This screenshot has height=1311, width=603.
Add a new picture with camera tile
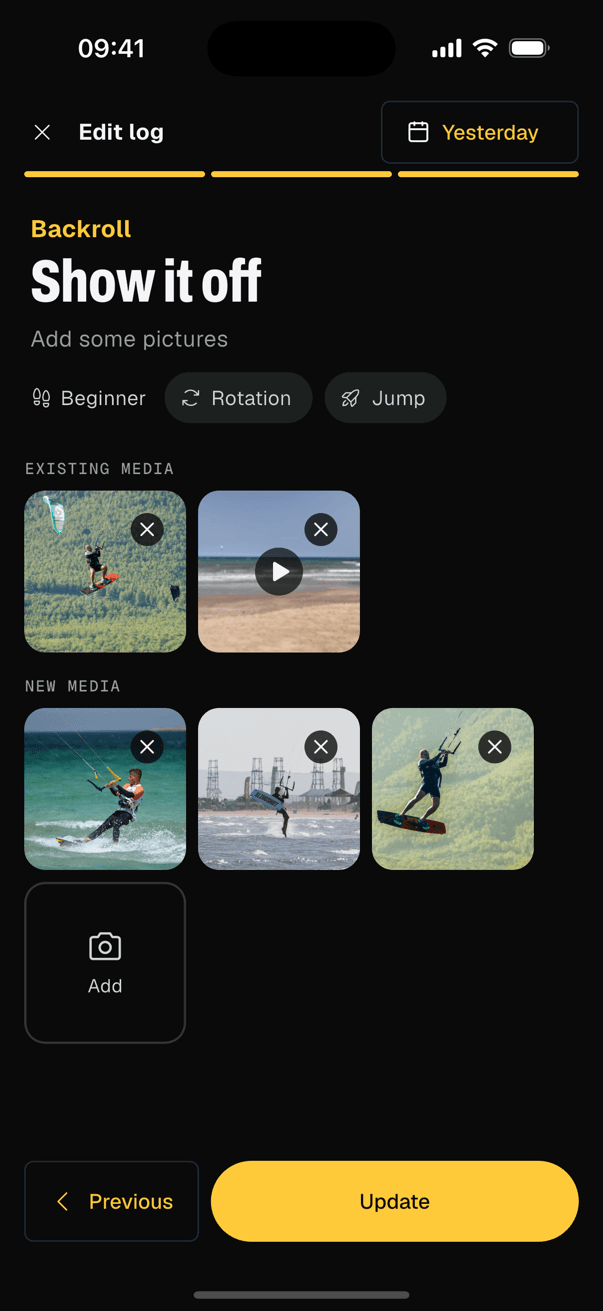pyautogui.click(x=105, y=963)
